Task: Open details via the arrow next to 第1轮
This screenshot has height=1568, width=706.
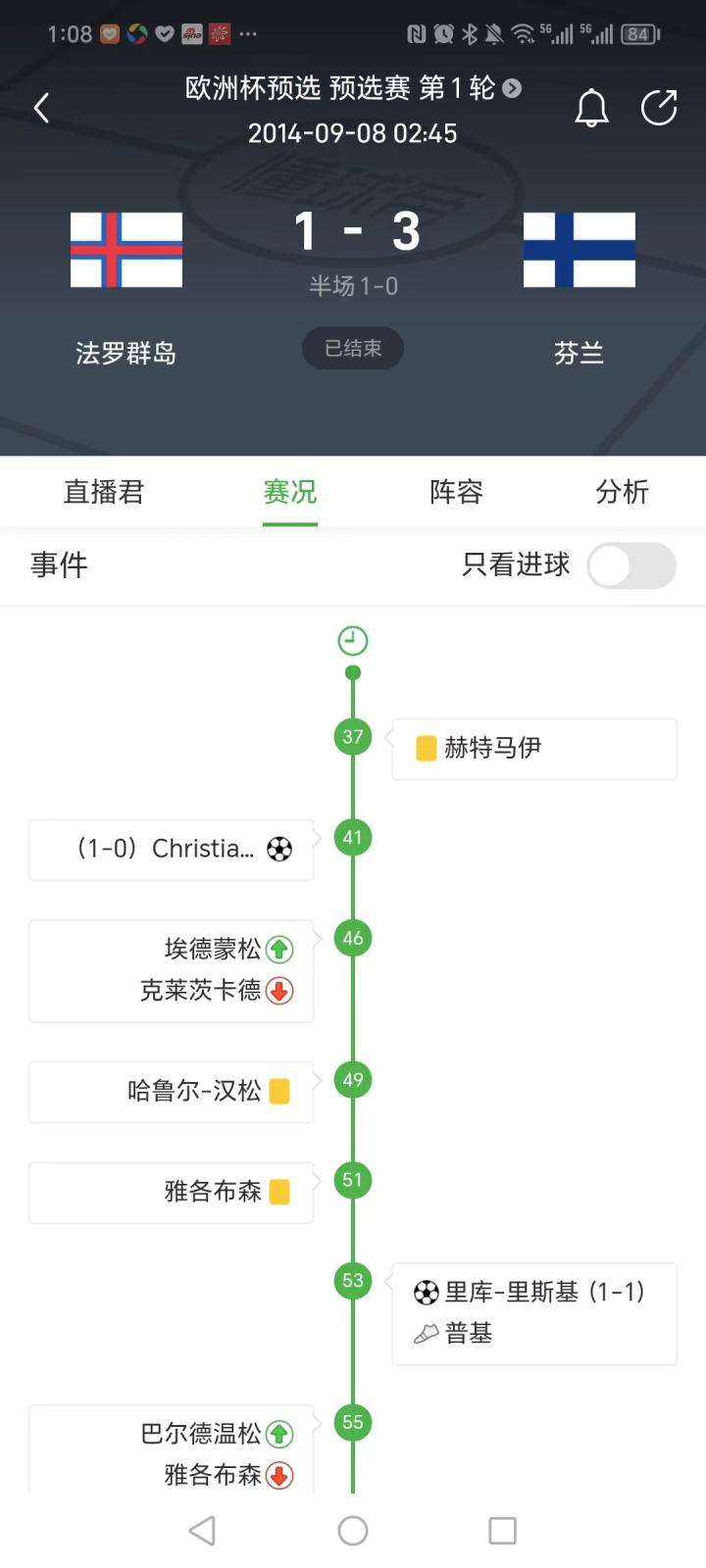Action: pyautogui.click(x=511, y=87)
